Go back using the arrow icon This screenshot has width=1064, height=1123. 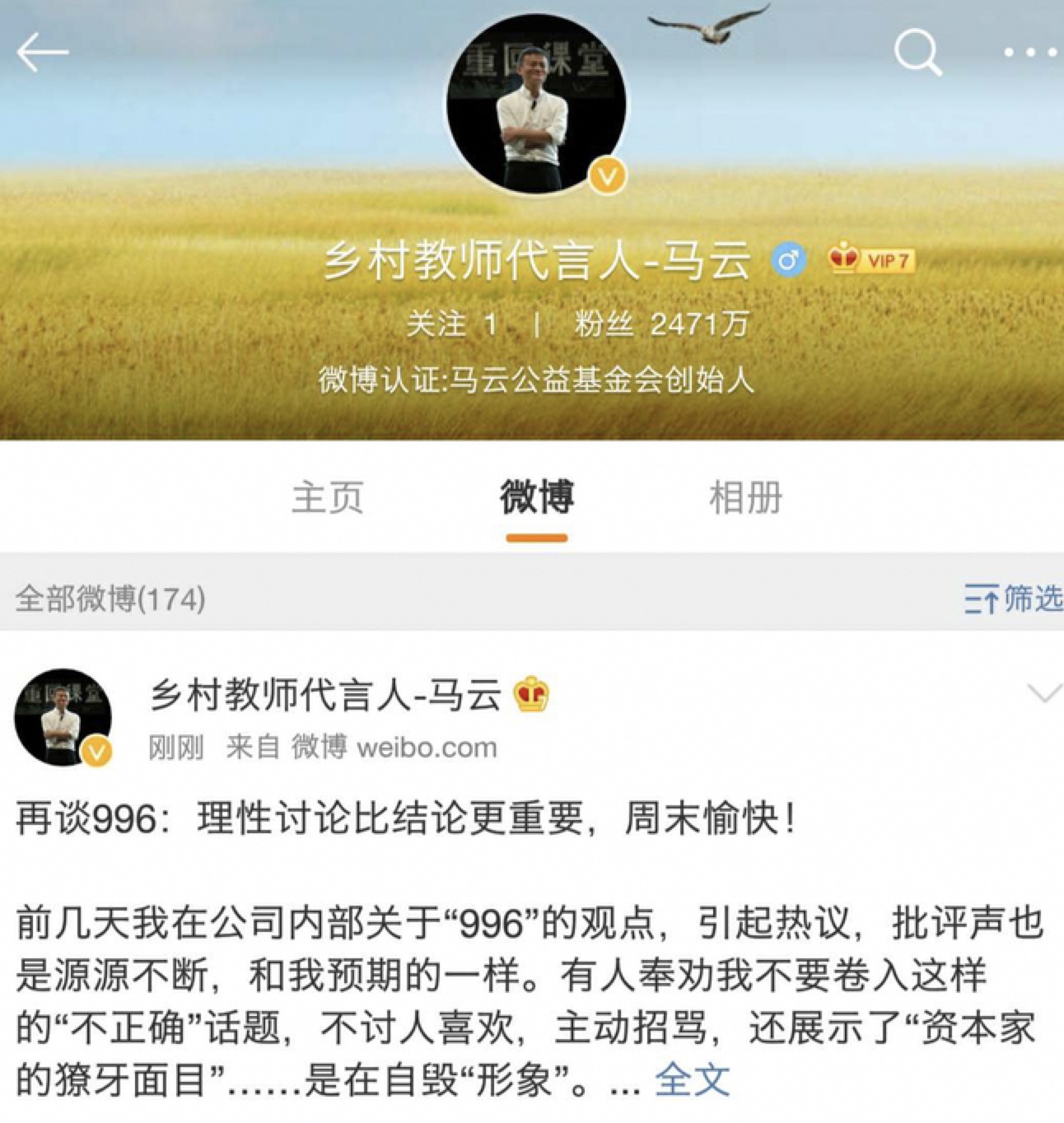click(42, 53)
